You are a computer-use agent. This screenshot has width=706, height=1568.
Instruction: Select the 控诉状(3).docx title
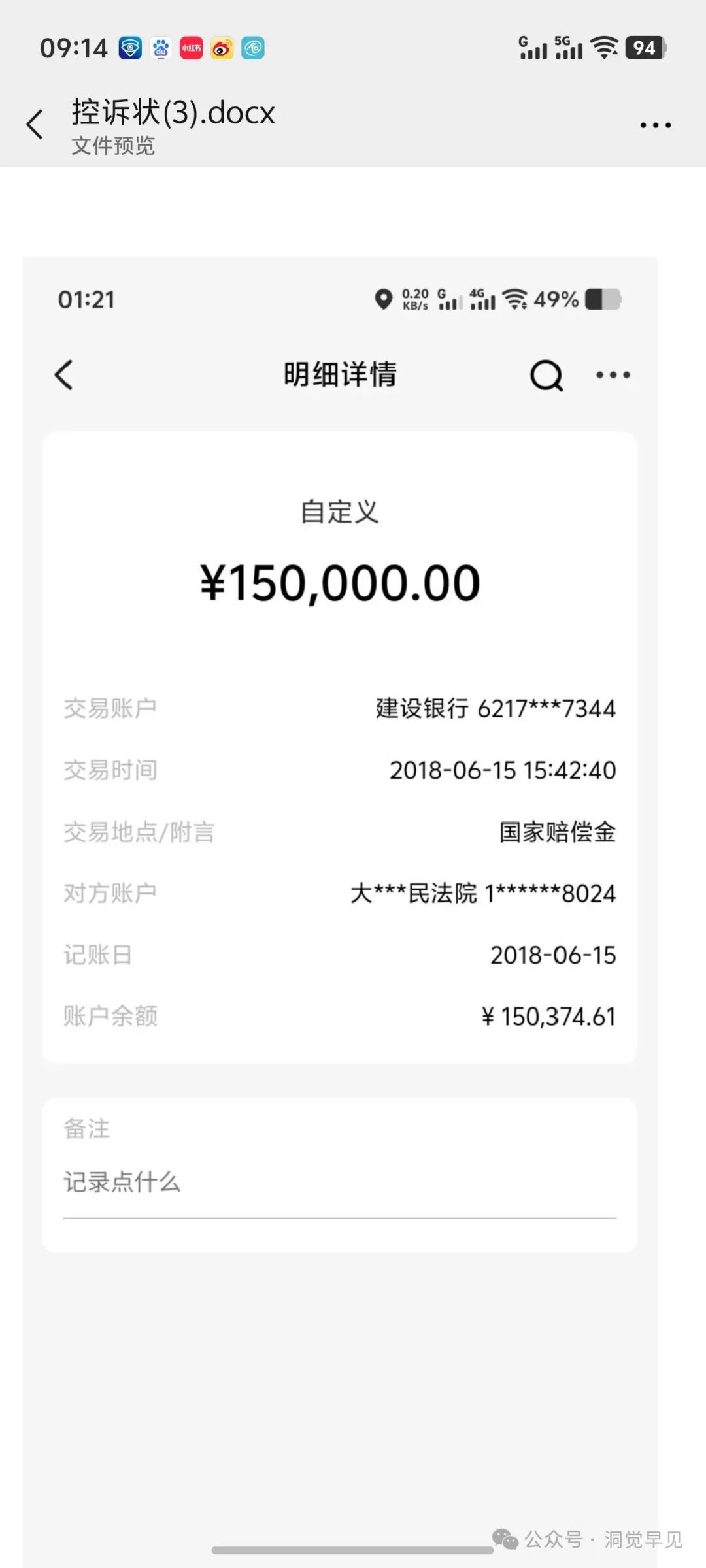tap(172, 112)
